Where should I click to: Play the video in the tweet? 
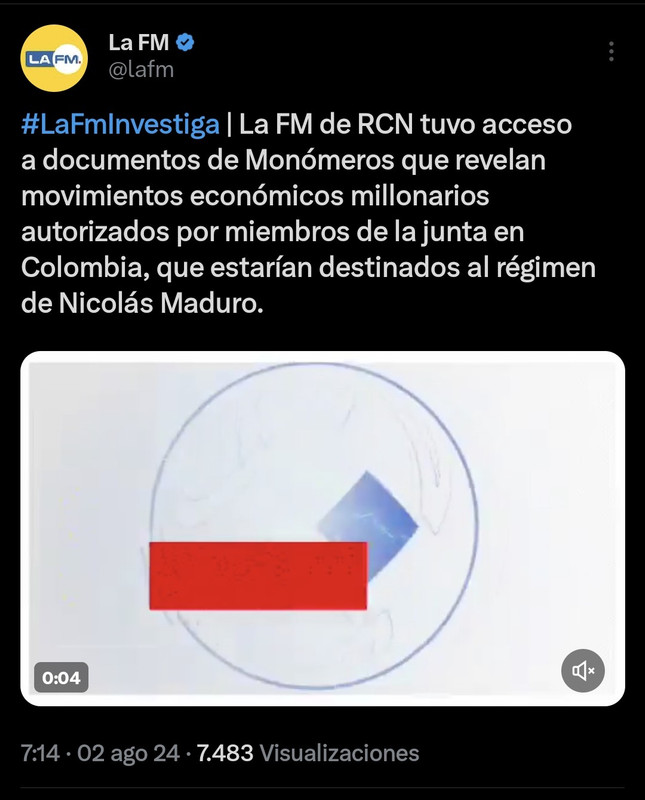[322, 528]
